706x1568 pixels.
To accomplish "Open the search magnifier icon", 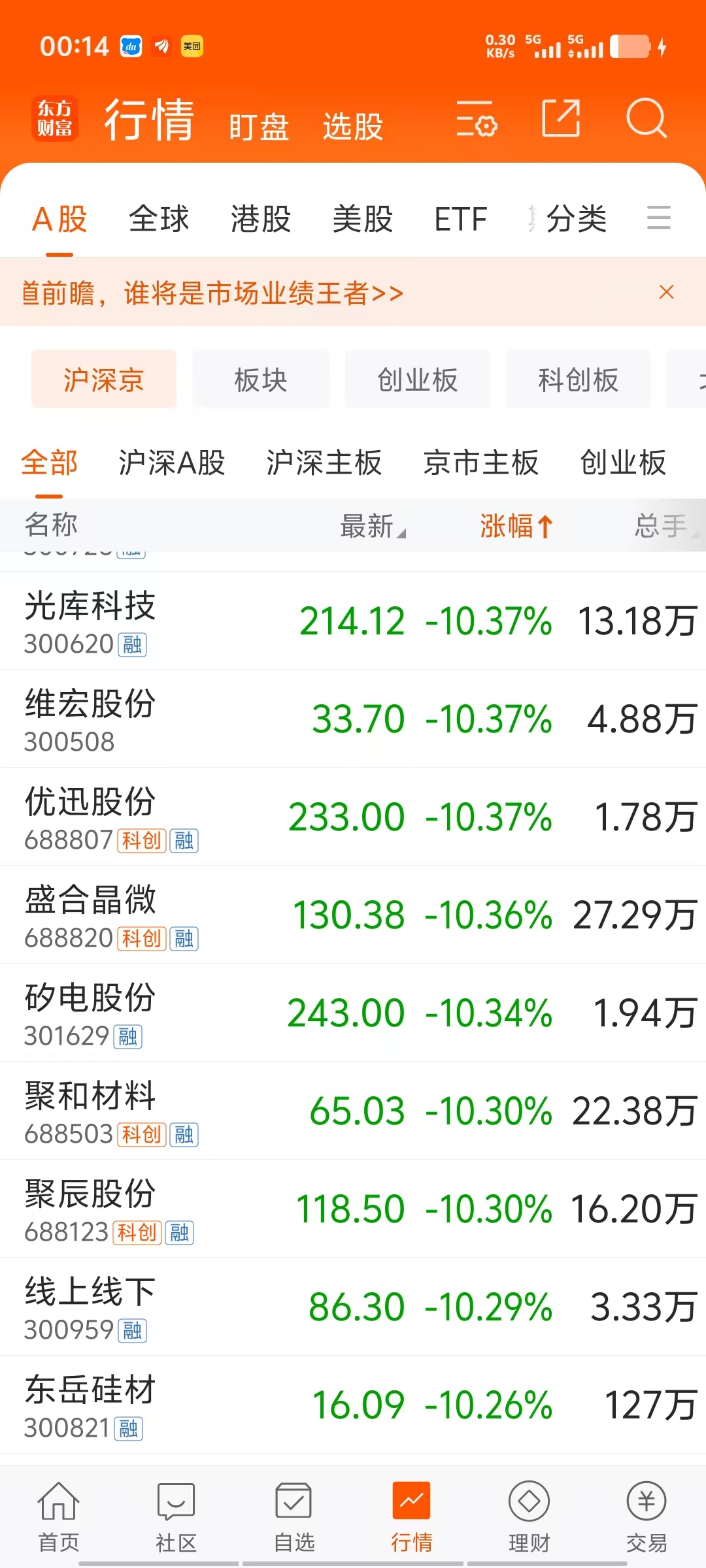I will 646,119.
